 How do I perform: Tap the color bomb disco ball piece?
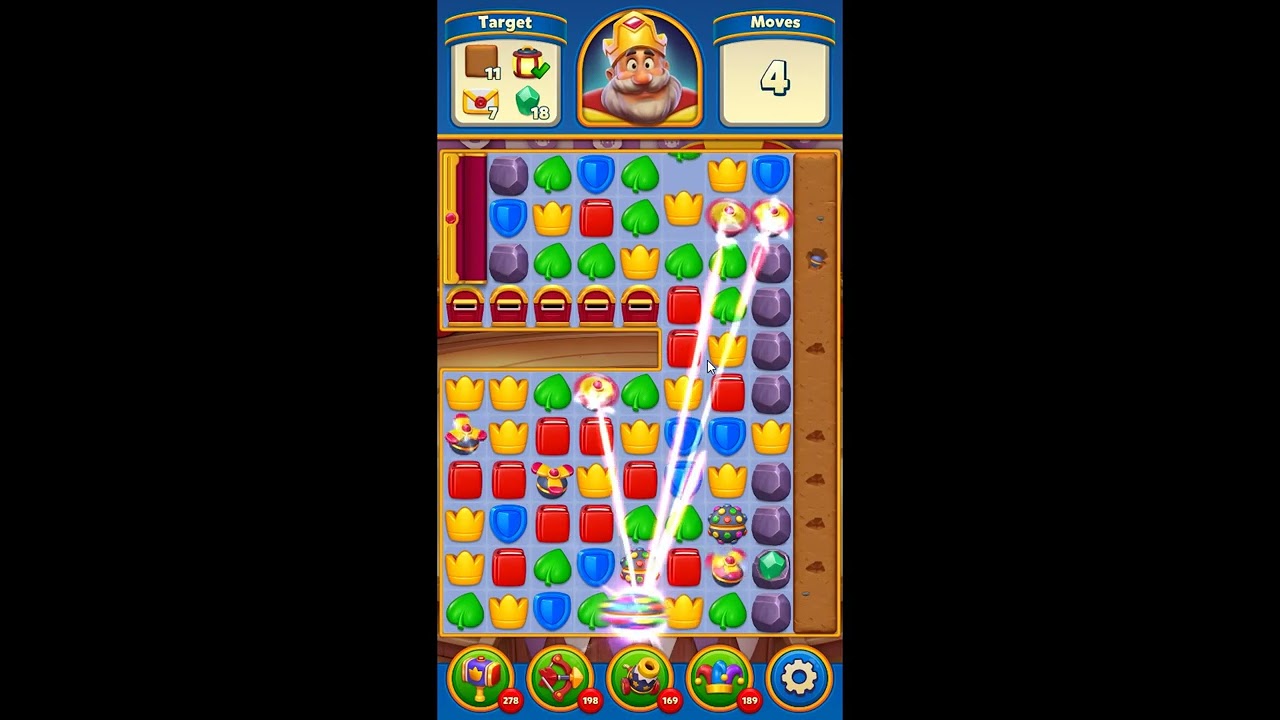(x=727, y=522)
